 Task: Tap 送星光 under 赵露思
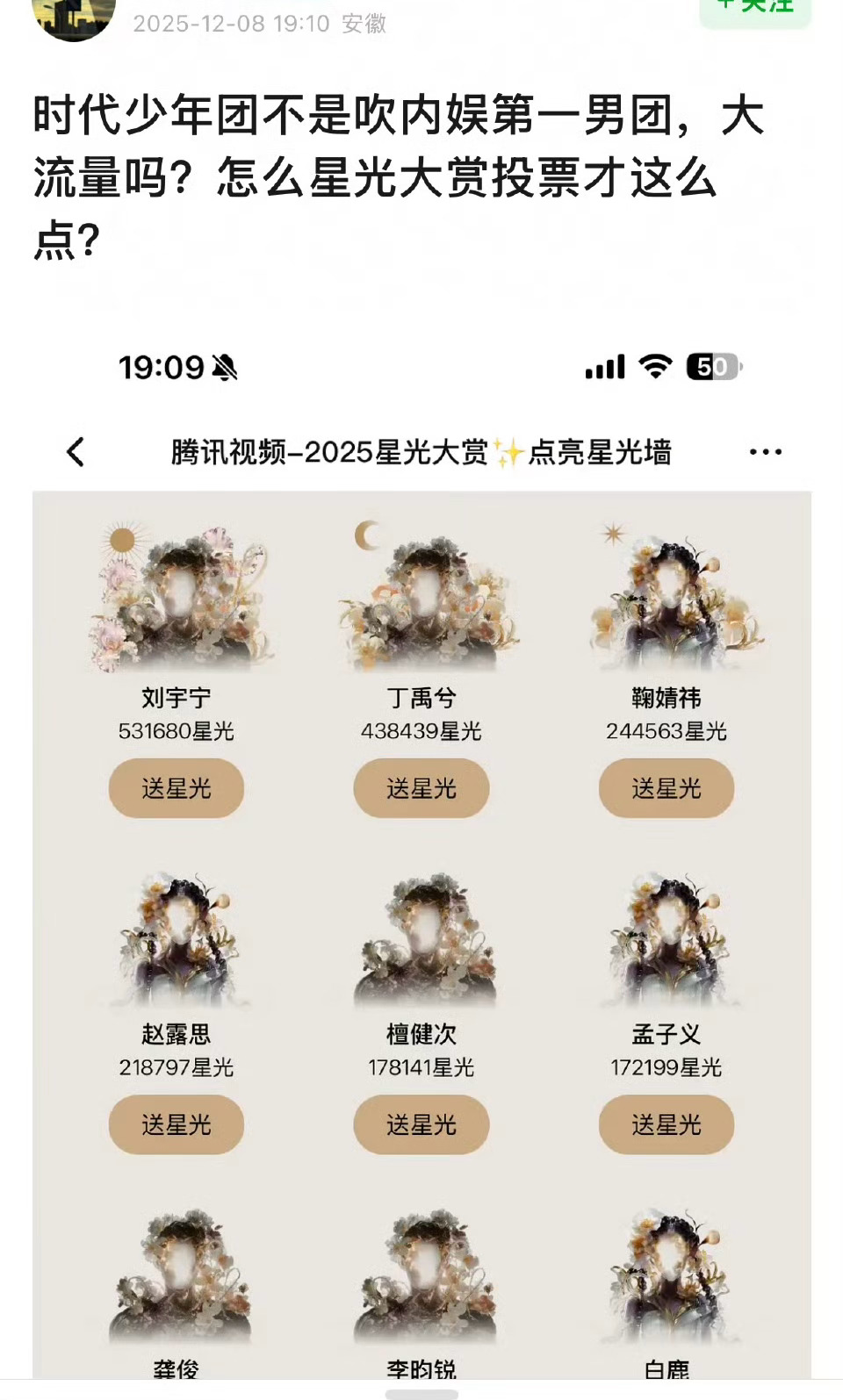[176, 1124]
